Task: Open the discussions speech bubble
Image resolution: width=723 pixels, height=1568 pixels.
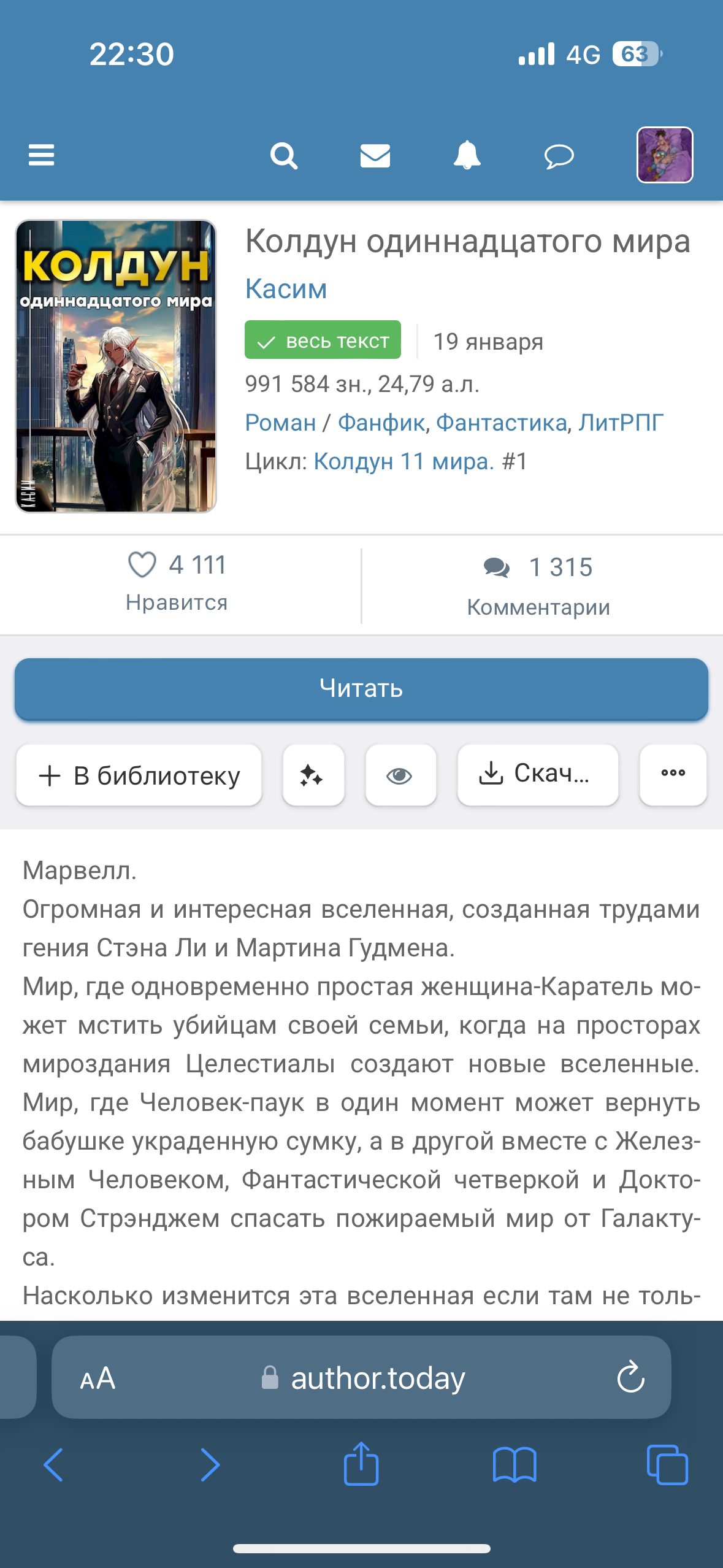Action: (x=559, y=156)
